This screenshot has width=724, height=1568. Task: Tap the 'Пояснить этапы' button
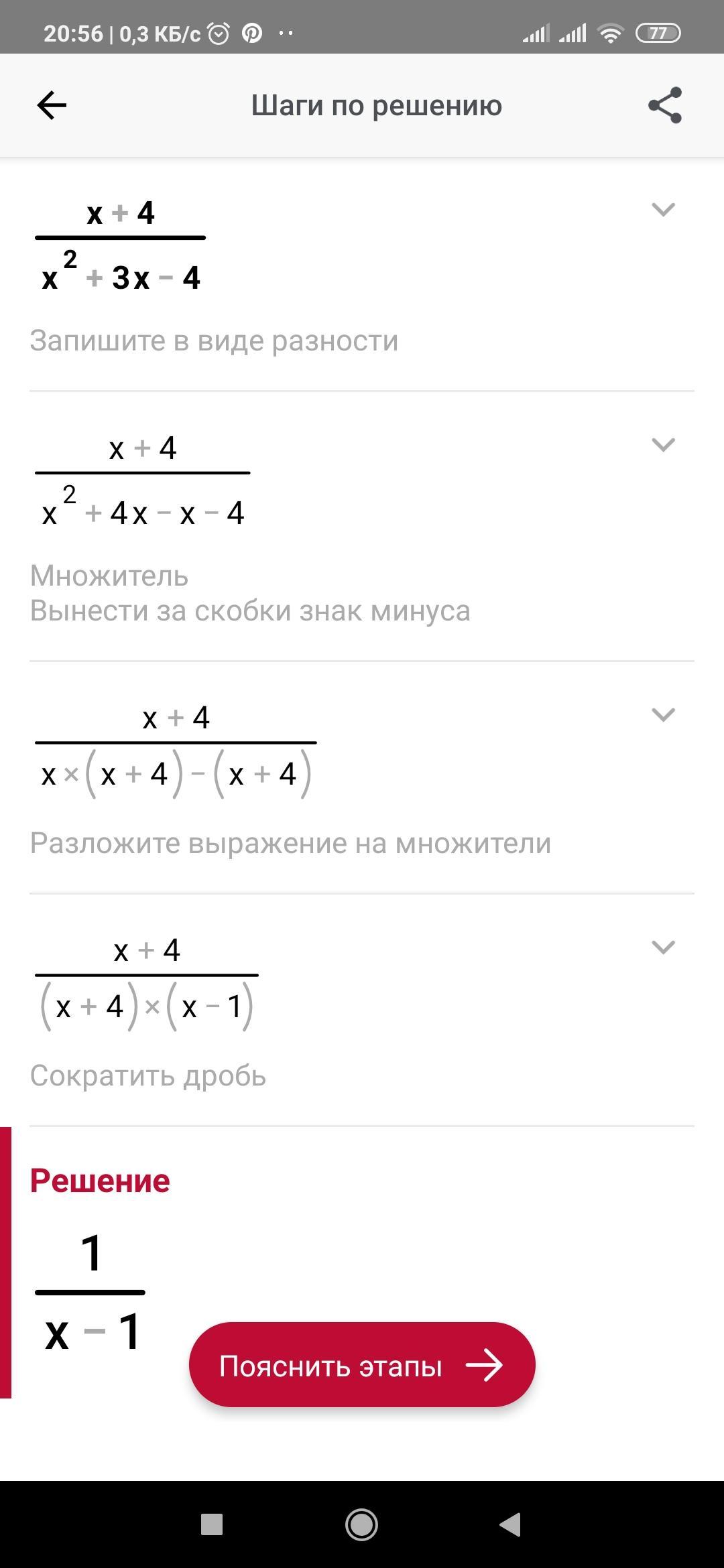[x=362, y=1365]
